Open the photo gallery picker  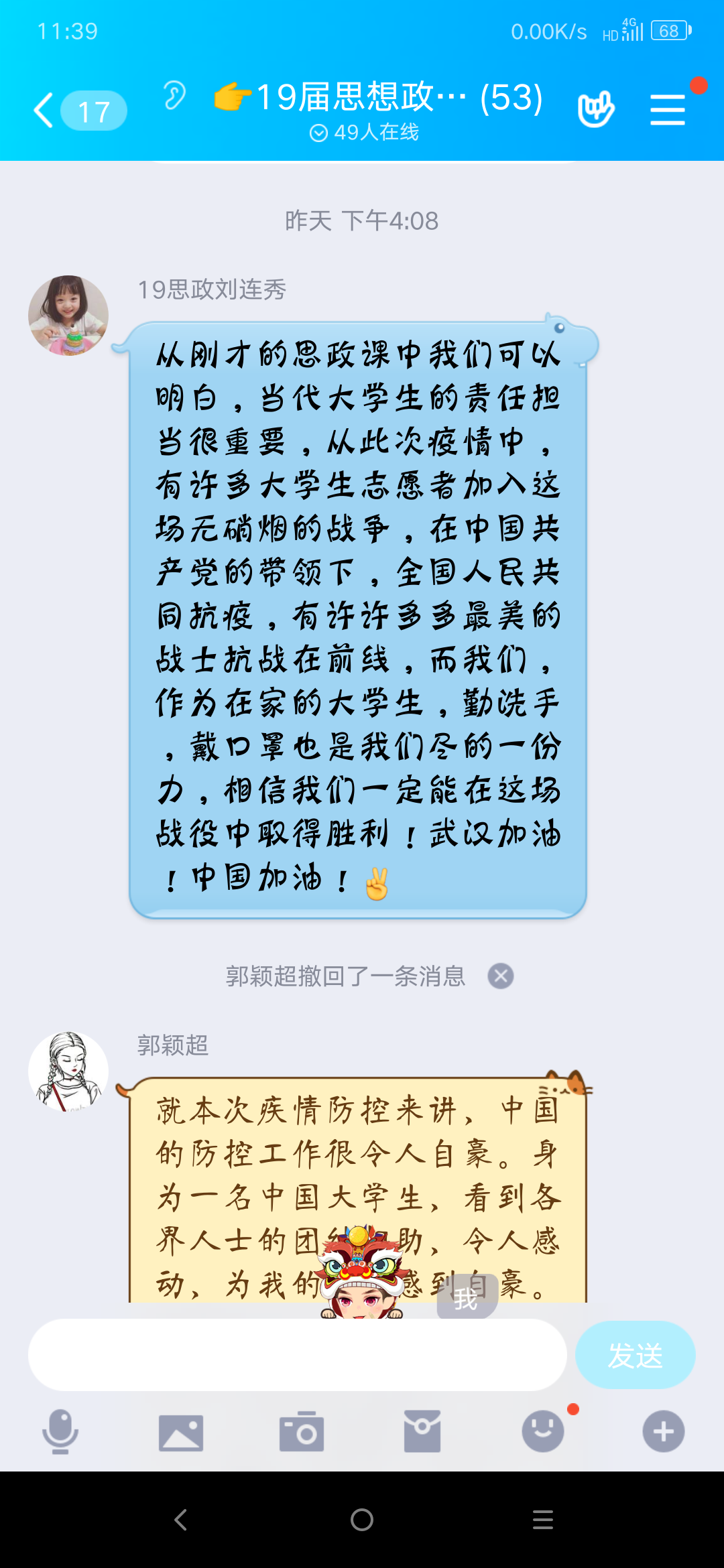(x=181, y=1433)
